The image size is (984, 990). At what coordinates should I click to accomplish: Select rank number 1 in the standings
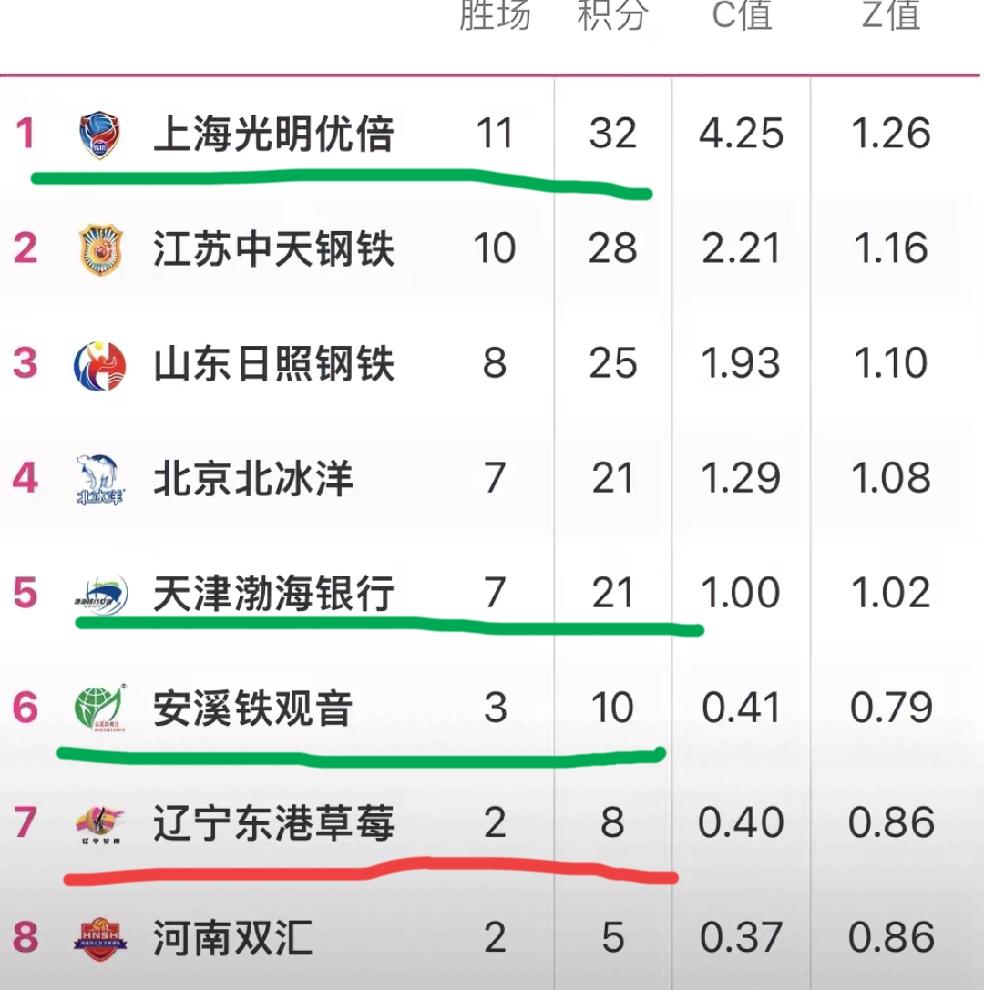[26, 133]
